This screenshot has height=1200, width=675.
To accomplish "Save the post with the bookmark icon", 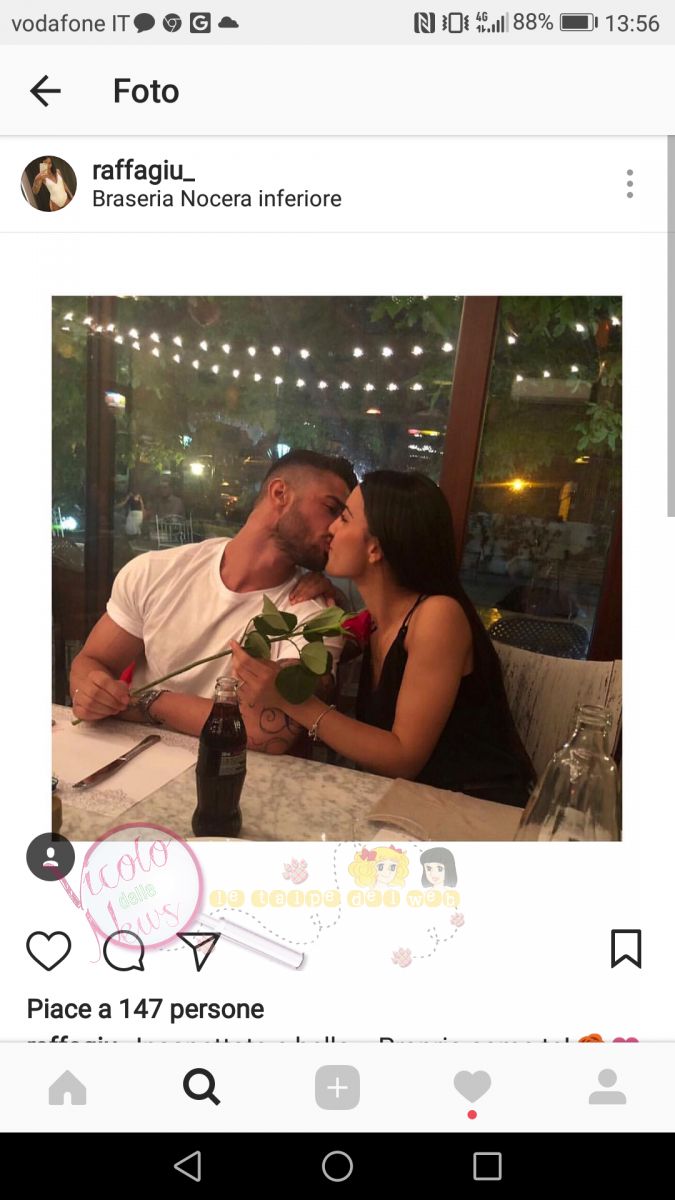I will click(x=626, y=949).
